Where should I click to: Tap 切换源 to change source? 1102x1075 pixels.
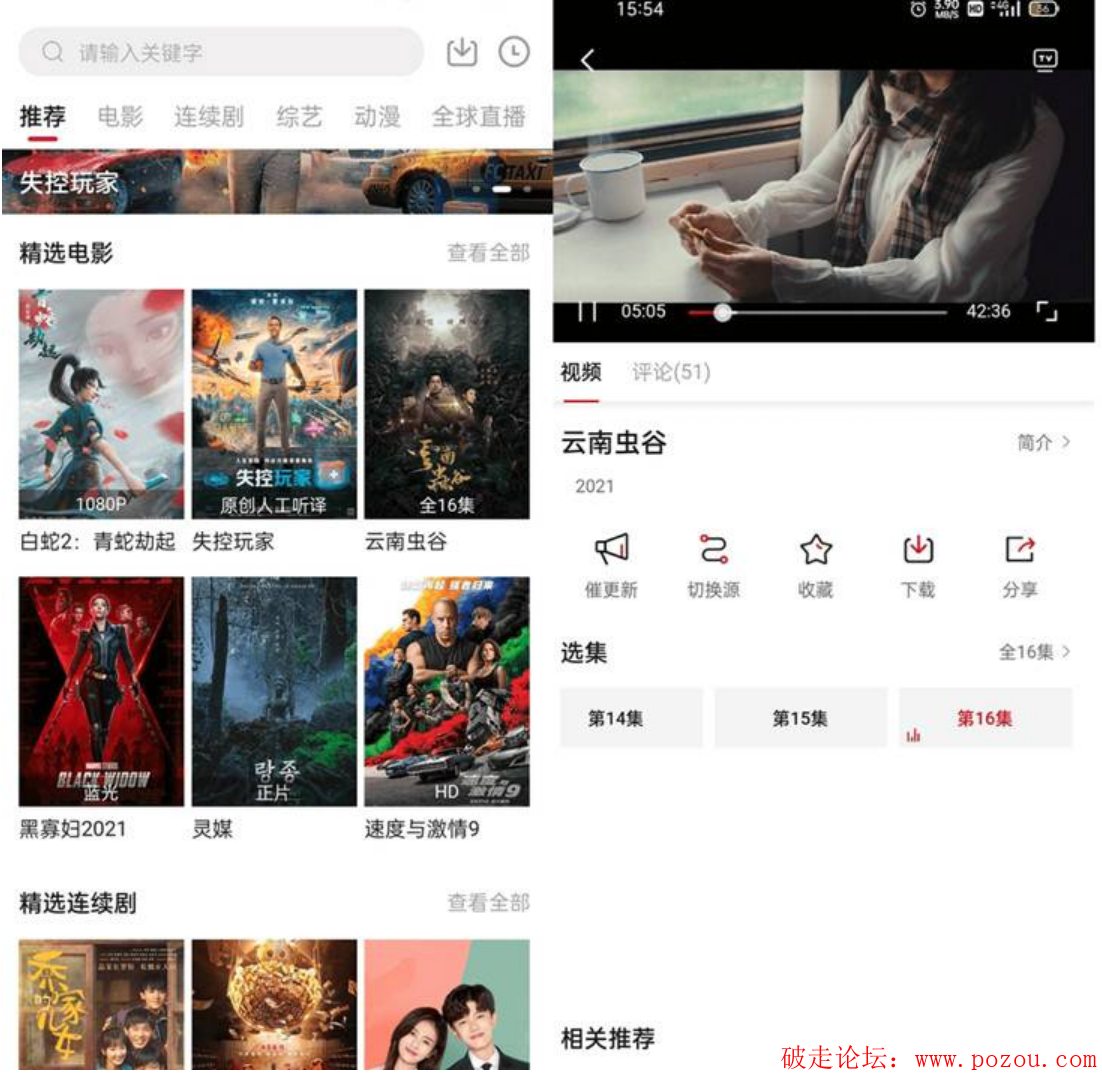(713, 565)
